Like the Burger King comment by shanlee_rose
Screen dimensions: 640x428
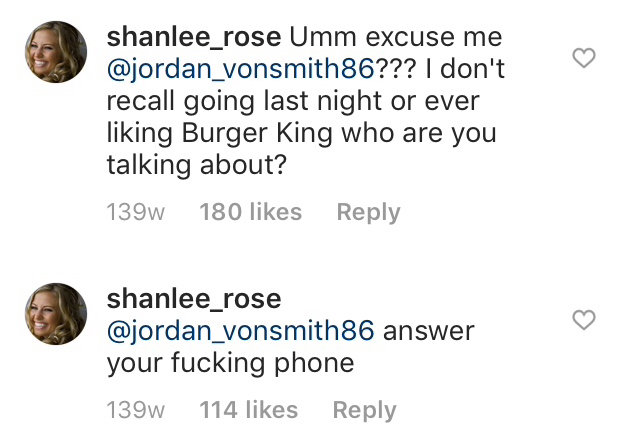click(x=583, y=59)
